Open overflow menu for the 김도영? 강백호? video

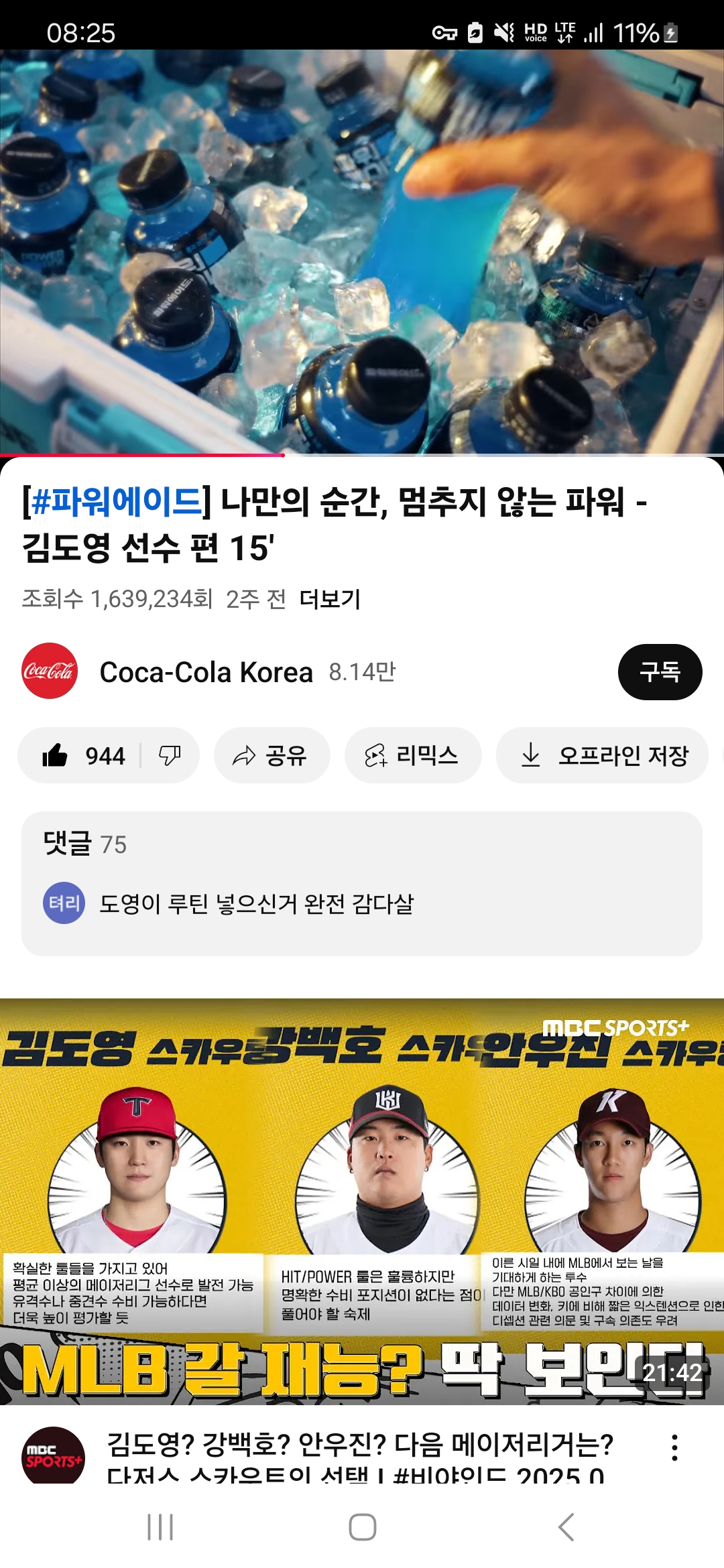click(674, 1447)
